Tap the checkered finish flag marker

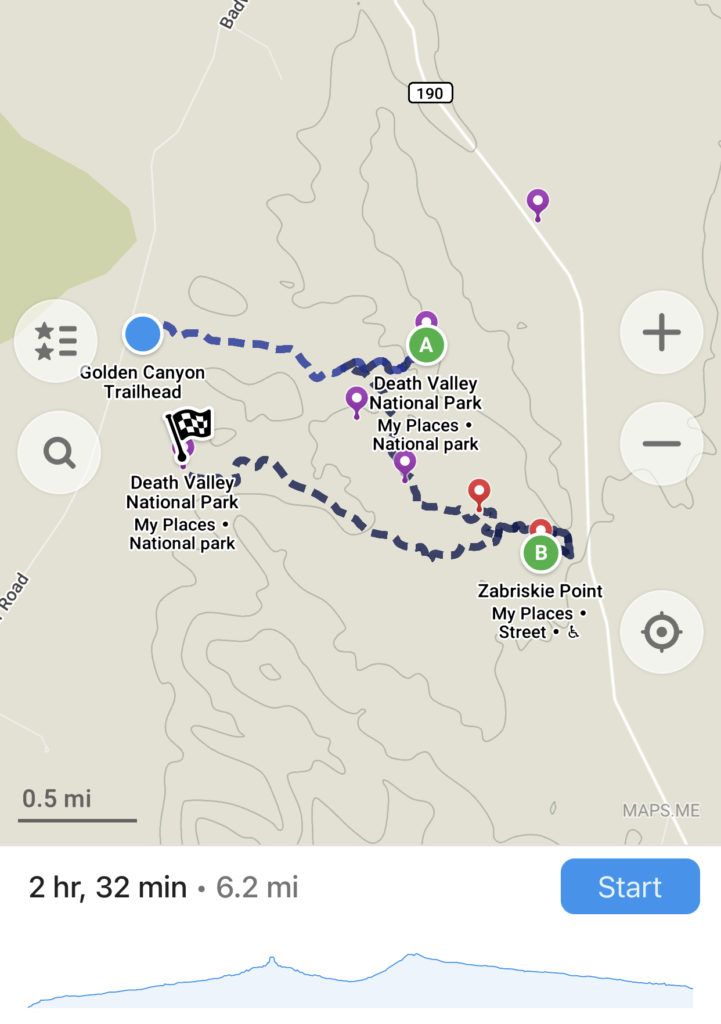pyautogui.click(x=188, y=431)
